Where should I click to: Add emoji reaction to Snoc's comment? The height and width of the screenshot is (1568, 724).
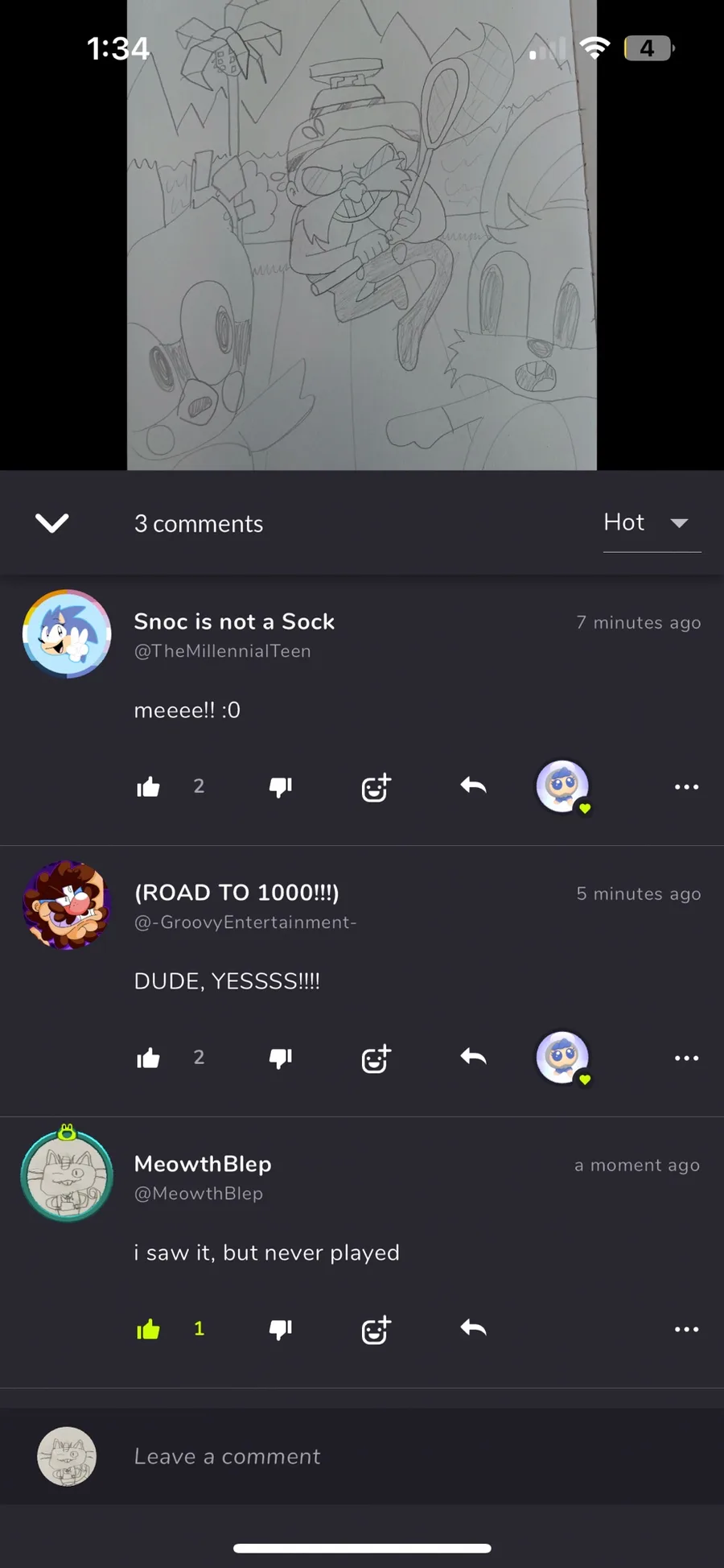[x=376, y=787]
